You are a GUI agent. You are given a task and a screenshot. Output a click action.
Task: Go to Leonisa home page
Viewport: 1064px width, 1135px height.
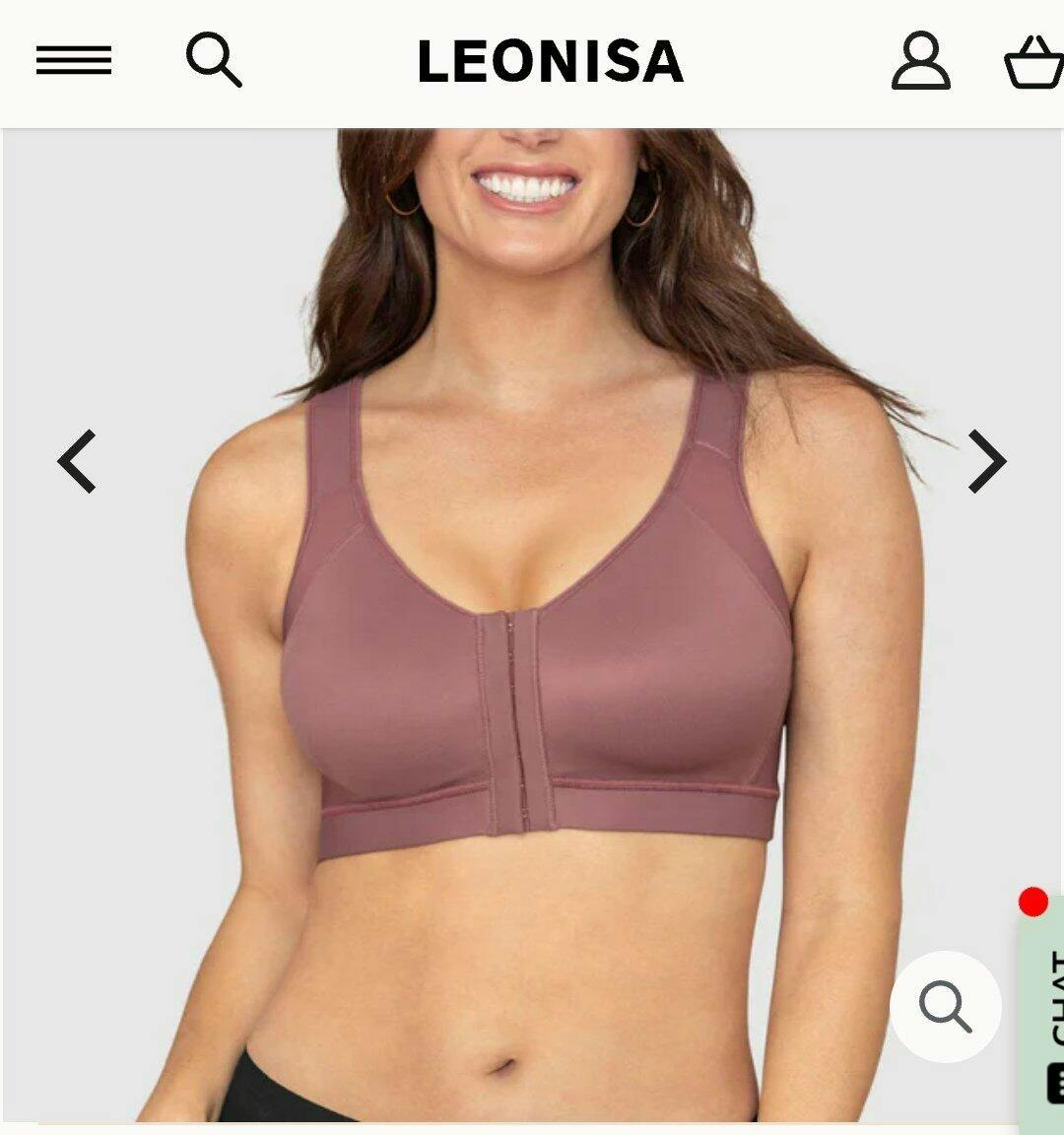coord(550,61)
